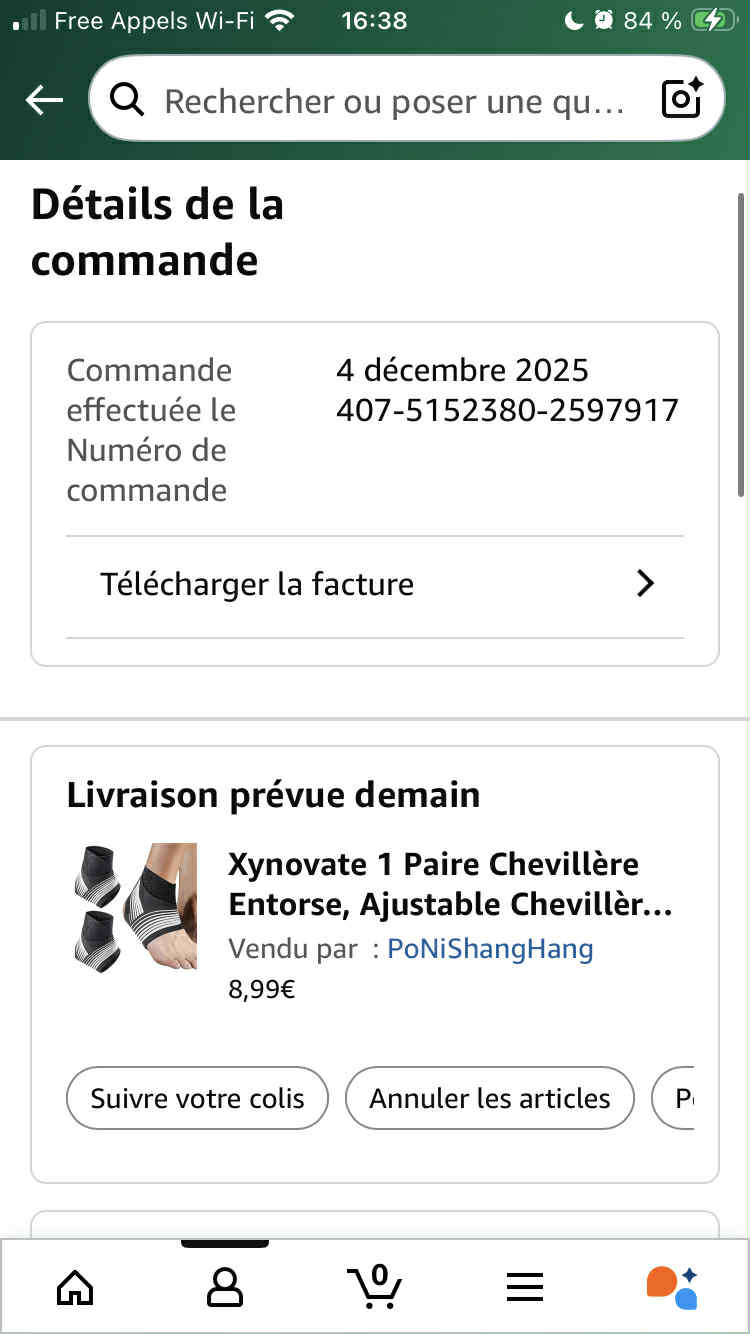Open the shopping cart tab

point(375,1287)
